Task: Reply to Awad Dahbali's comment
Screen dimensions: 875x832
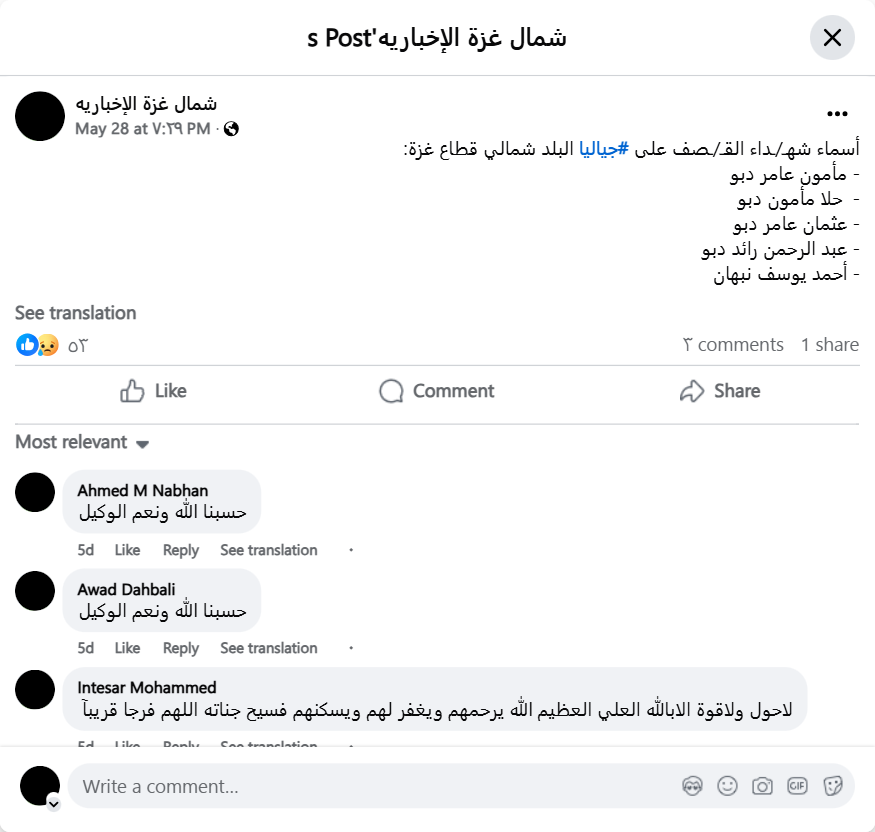Action: 181,648
